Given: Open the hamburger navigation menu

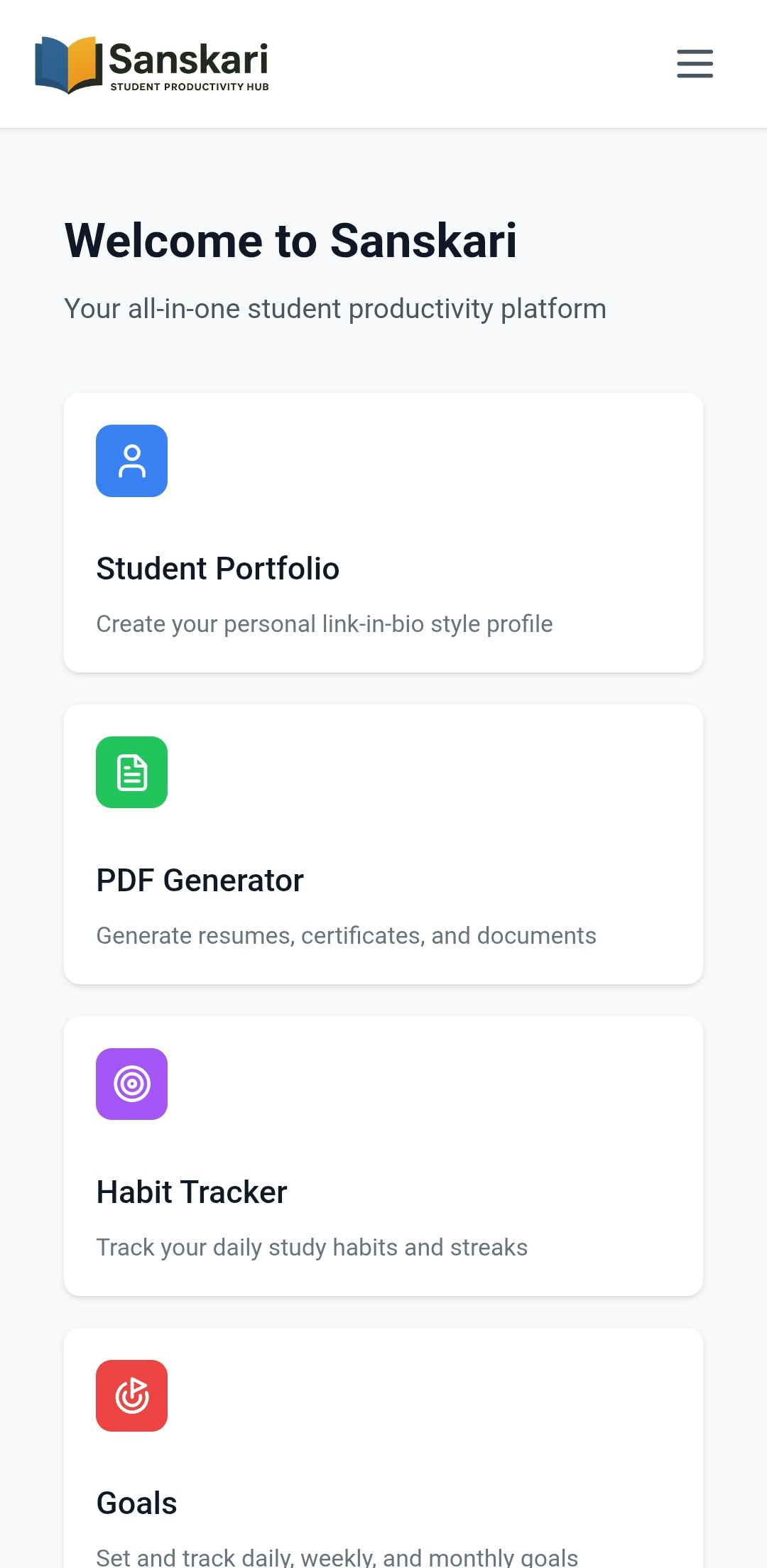Looking at the screenshot, I should click(x=695, y=64).
